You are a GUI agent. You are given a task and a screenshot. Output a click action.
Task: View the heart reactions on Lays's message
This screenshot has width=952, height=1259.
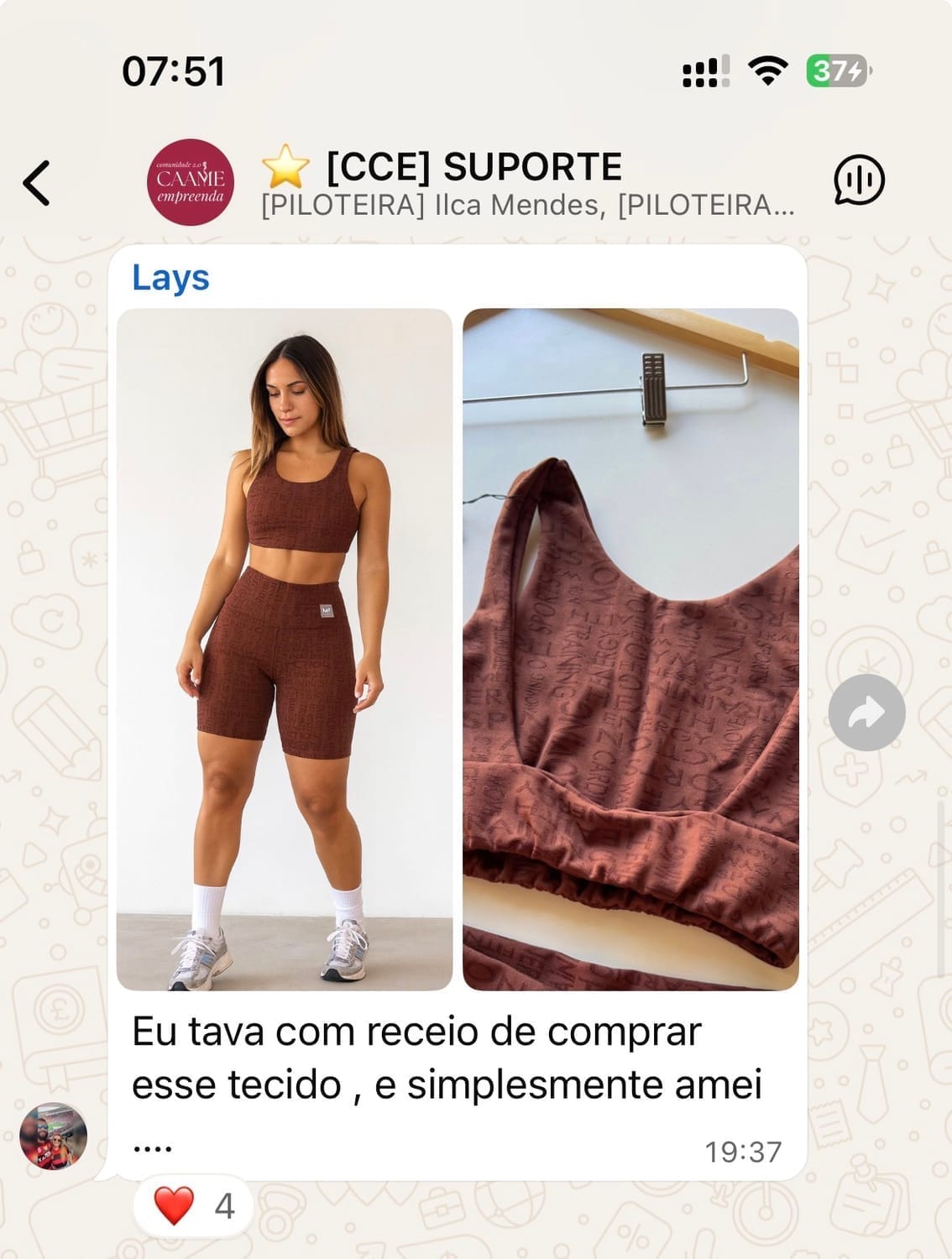[193, 1206]
